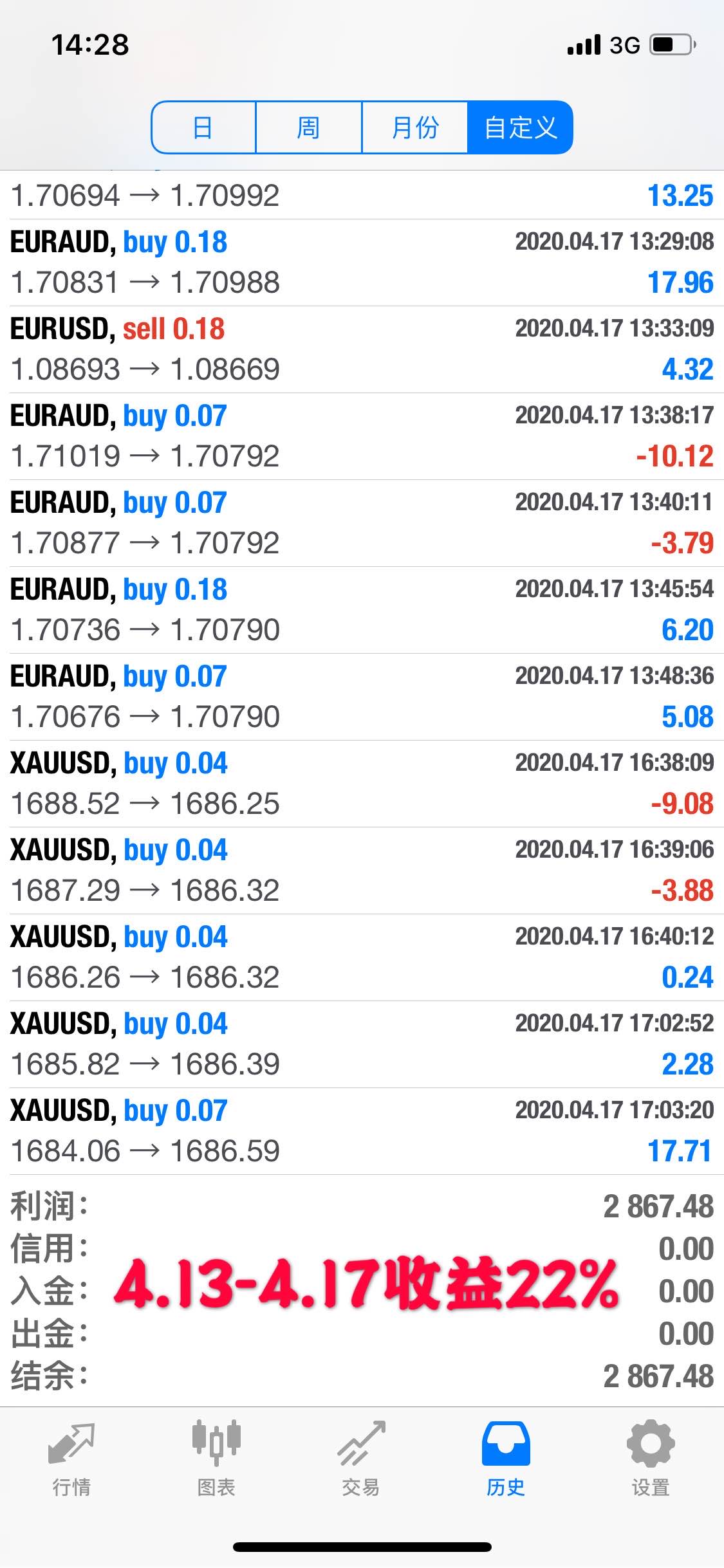The image size is (724, 1568).
Task: Show details of EURAUD trade losing -3.79
Action: click(362, 523)
